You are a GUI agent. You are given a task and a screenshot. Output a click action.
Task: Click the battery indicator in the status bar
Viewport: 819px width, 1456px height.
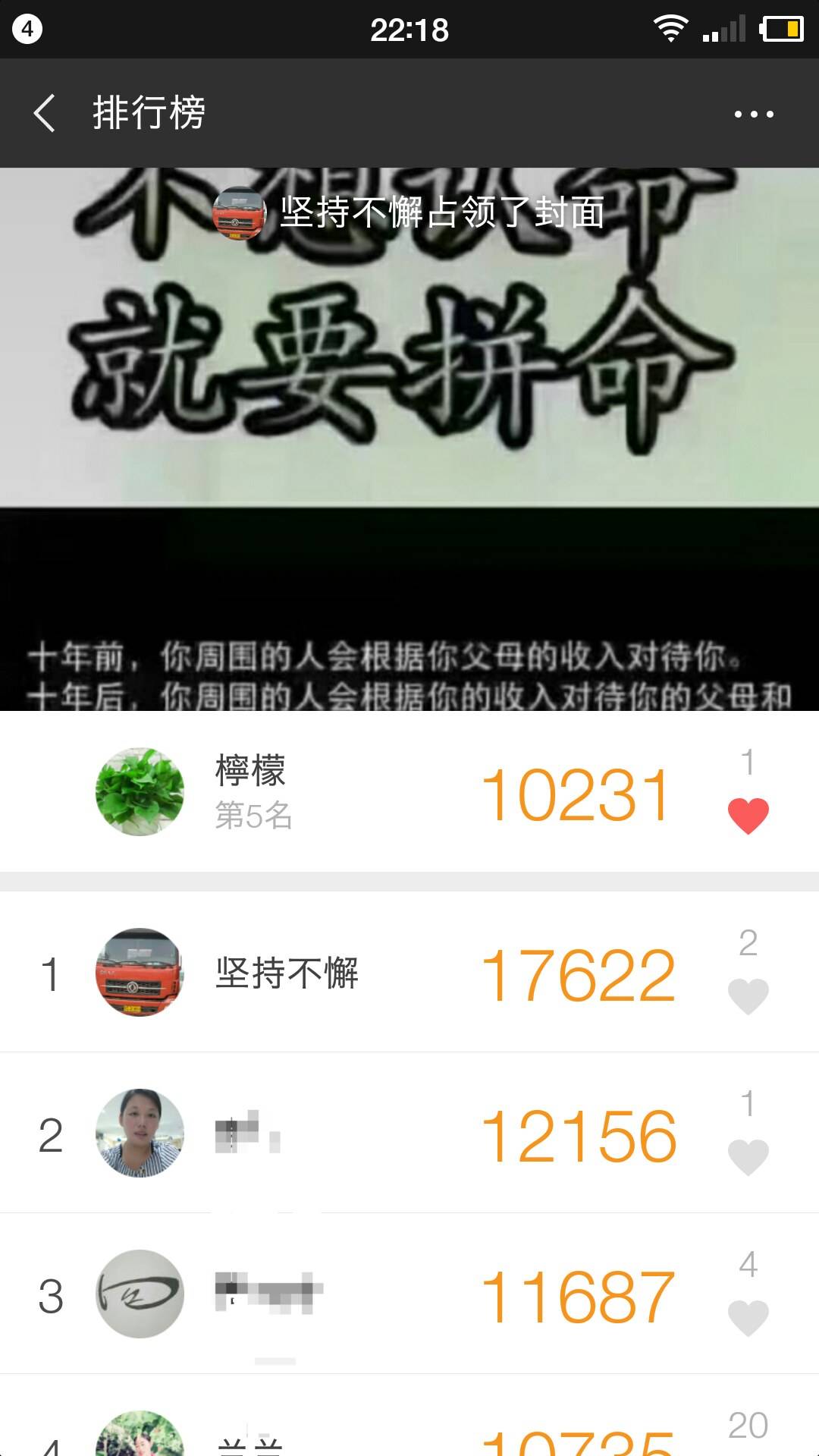pyautogui.click(x=782, y=29)
